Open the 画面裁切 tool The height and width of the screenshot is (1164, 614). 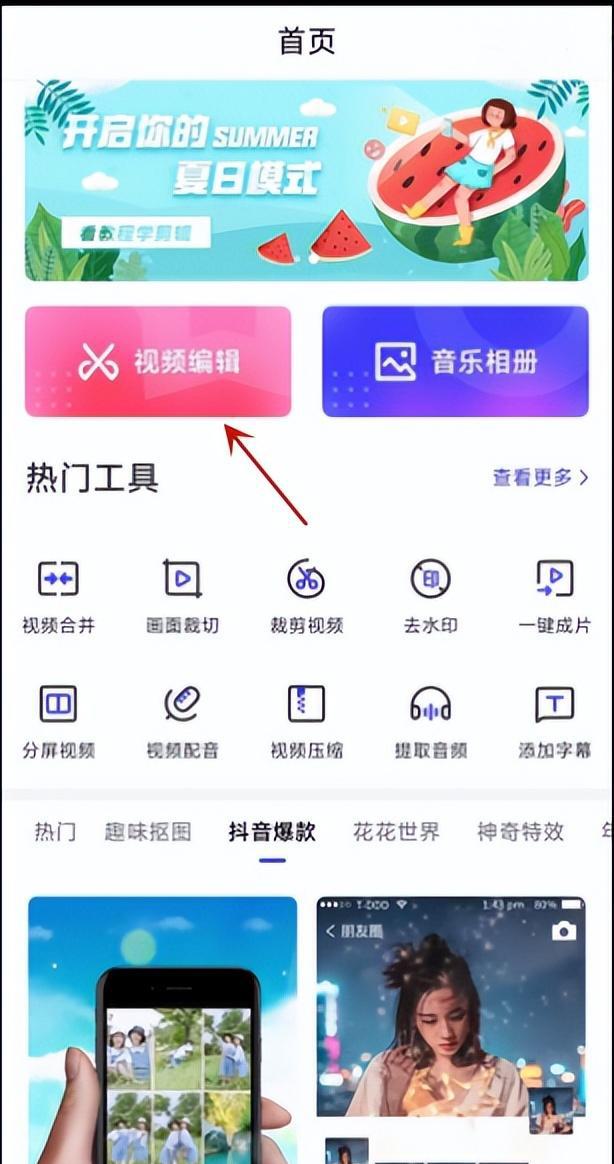point(182,595)
